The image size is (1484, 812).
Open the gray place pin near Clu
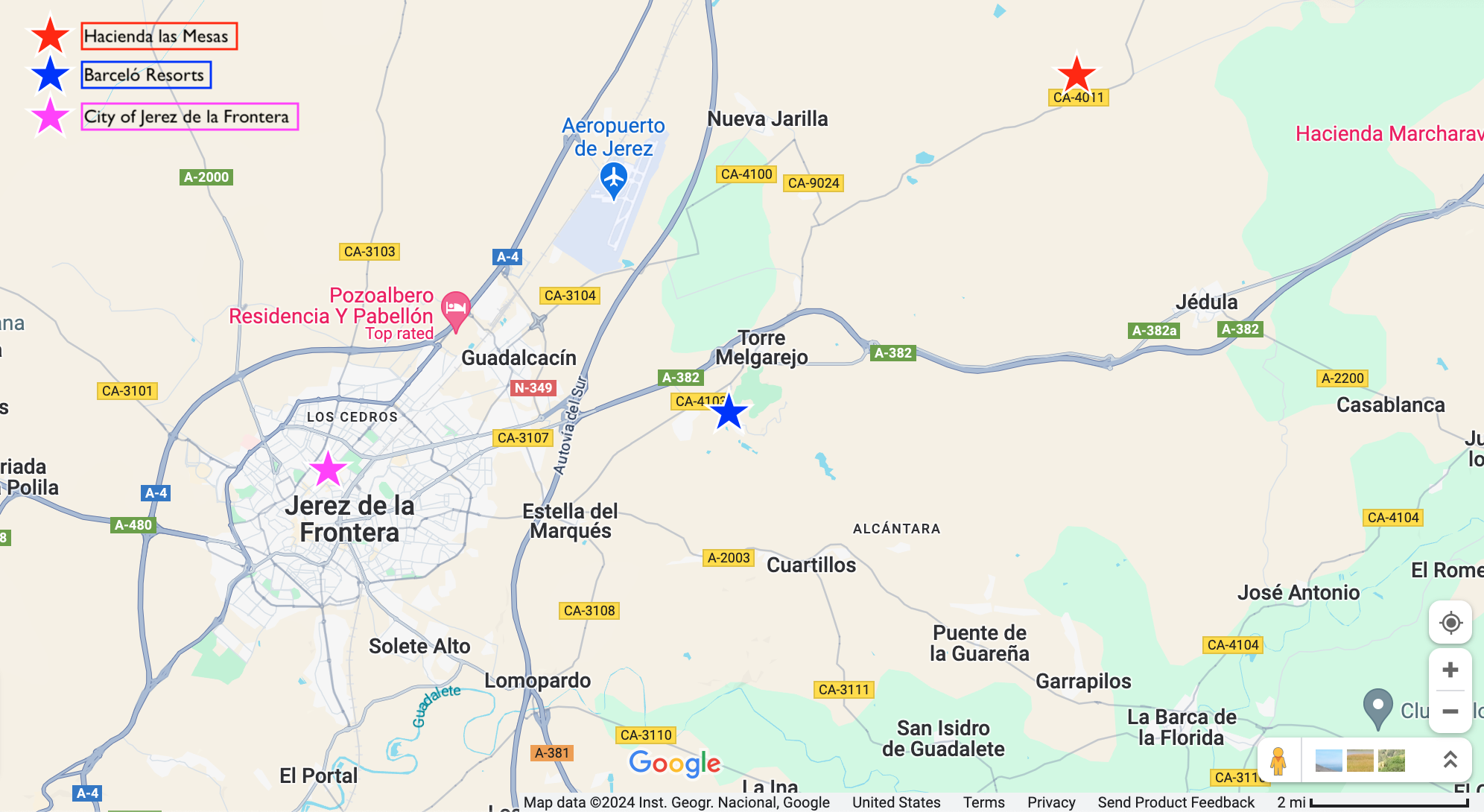click(1377, 706)
